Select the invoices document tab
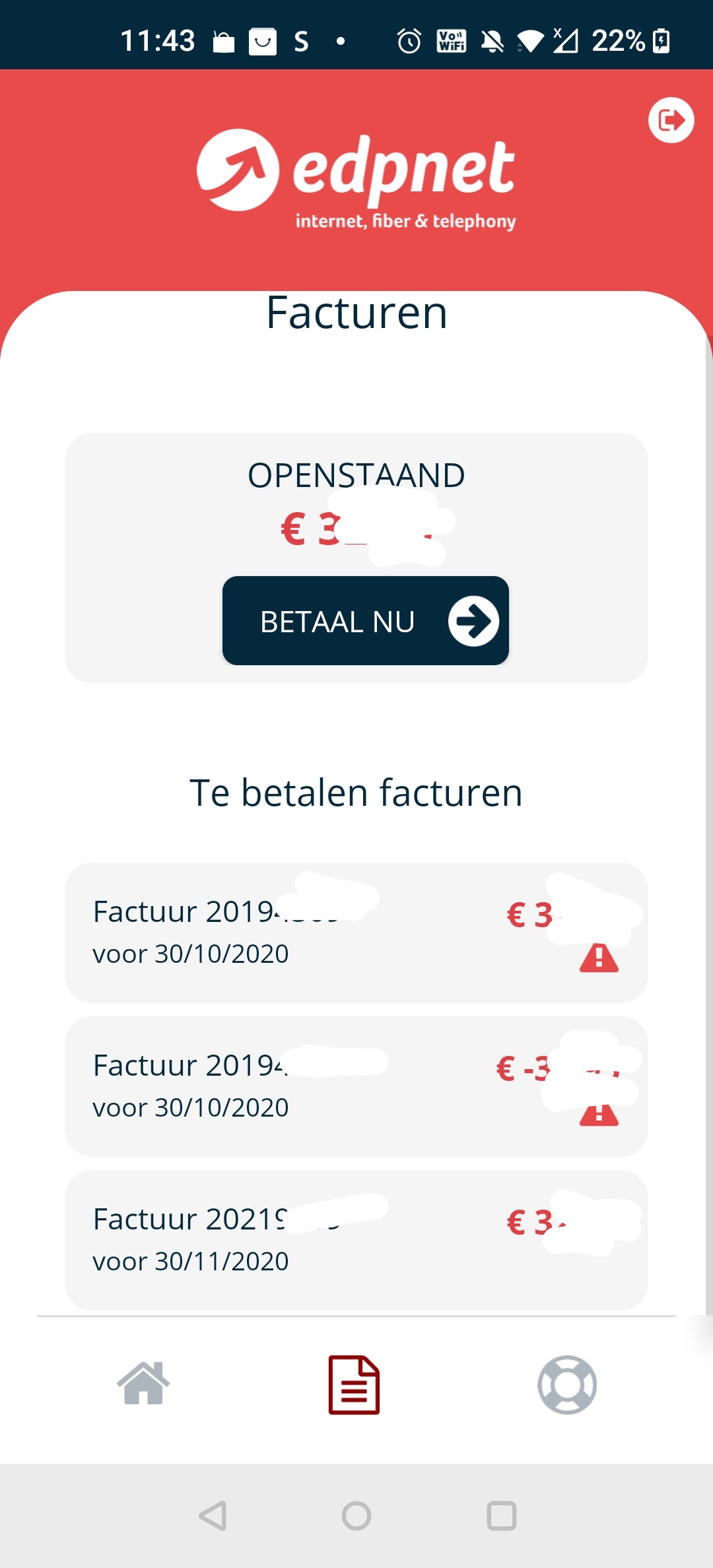The width and height of the screenshot is (713, 1568). pyautogui.click(x=355, y=1385)
